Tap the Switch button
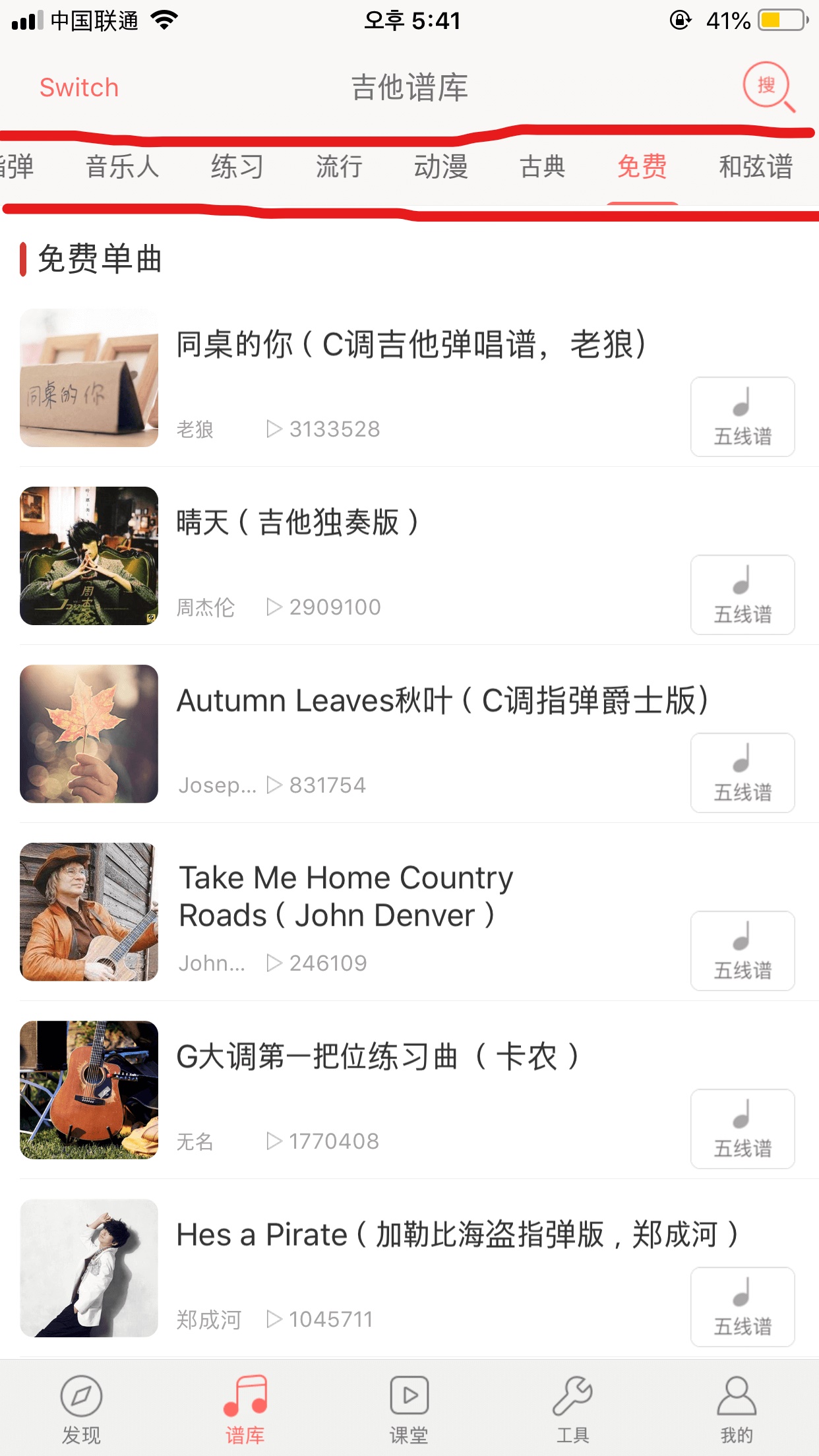The width and height of the screenshot is (819, 1456). click(x=79, y=88)
